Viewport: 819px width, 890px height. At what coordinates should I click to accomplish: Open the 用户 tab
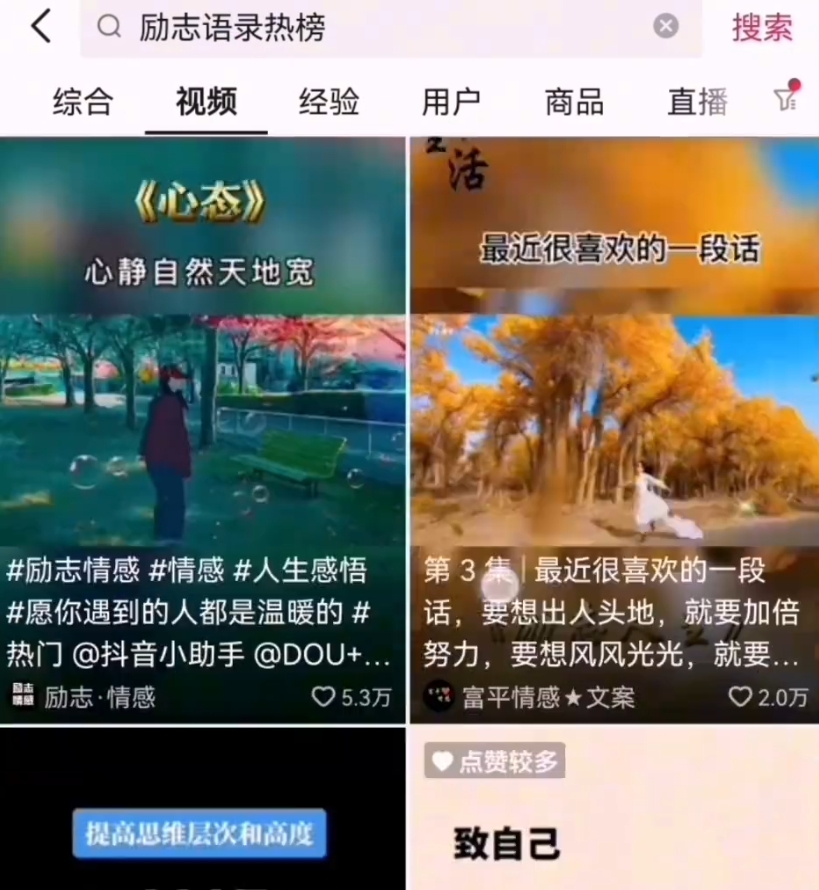pyautogui.click(x=451, y=101)
